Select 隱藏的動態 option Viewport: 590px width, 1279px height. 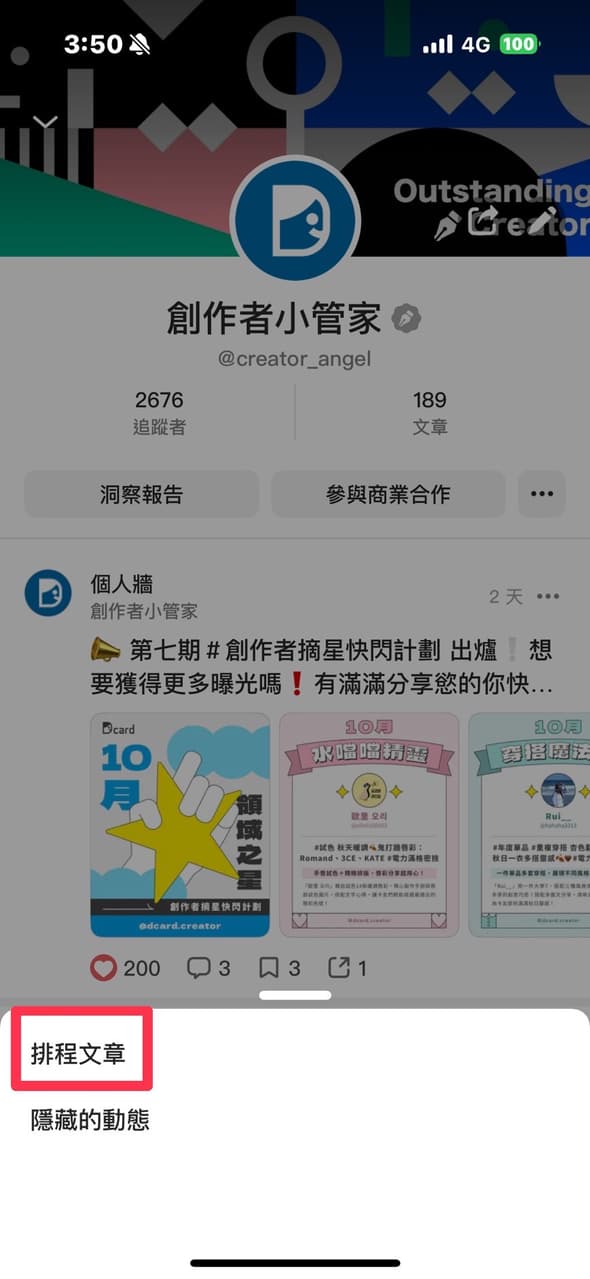90,1120
